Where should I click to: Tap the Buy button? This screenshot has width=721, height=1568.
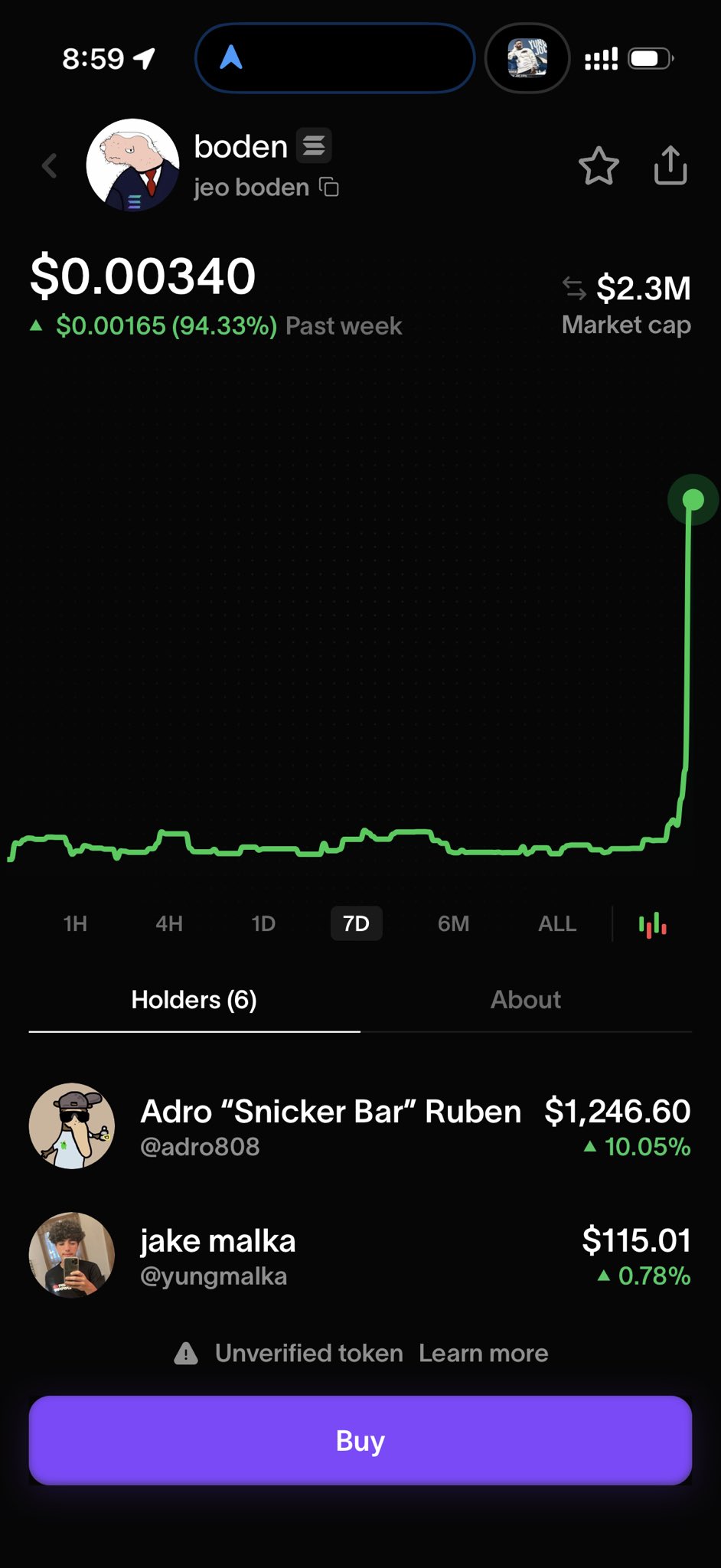point(360,1440)
